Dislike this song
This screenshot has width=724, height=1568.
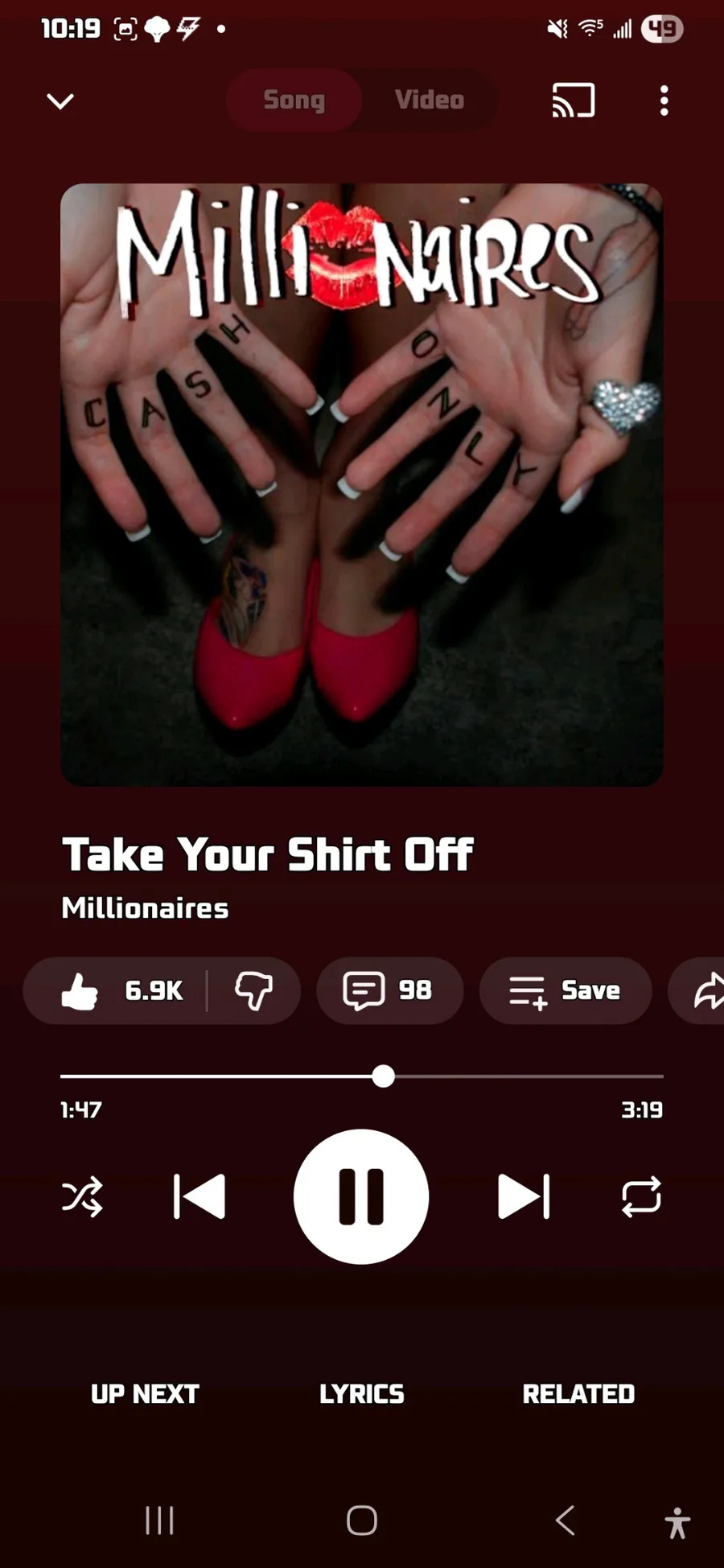pos(254,990)
